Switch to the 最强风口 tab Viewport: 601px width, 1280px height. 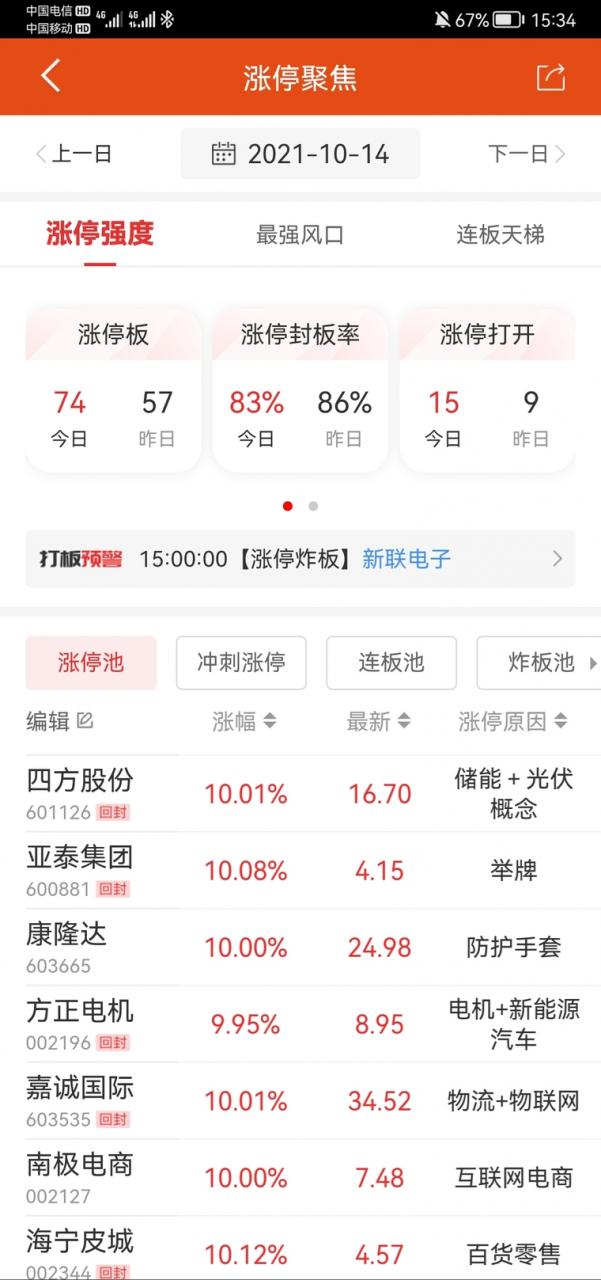pyautogui.click(x=300, y=235)
